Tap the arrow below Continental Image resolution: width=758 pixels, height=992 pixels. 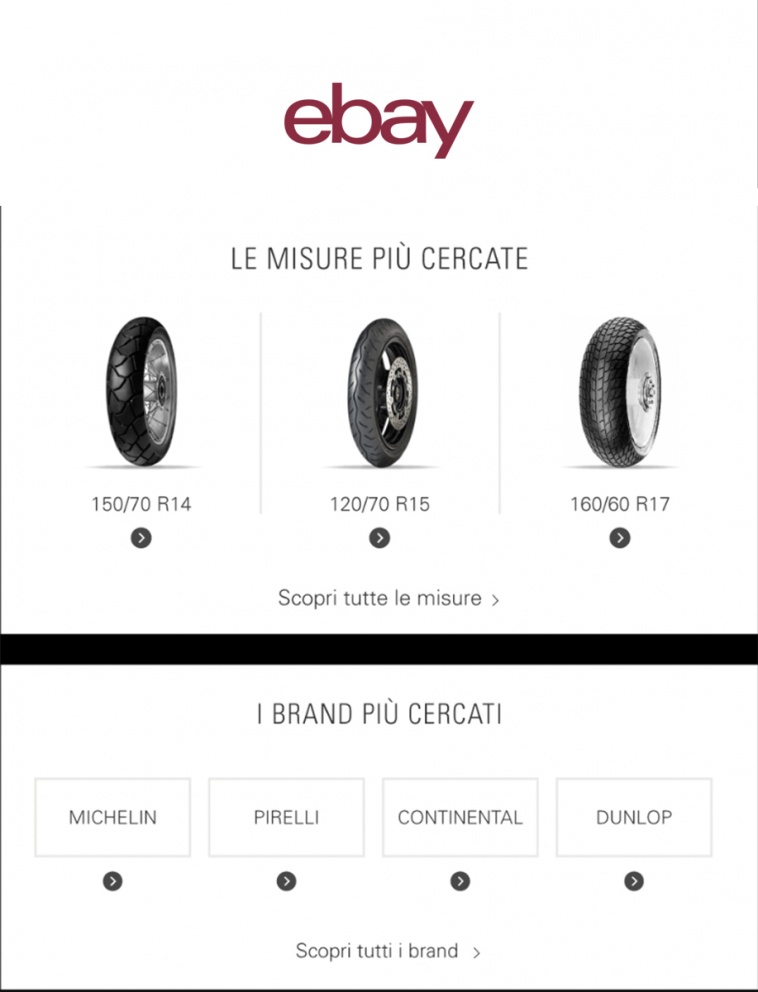coord(460,881)
